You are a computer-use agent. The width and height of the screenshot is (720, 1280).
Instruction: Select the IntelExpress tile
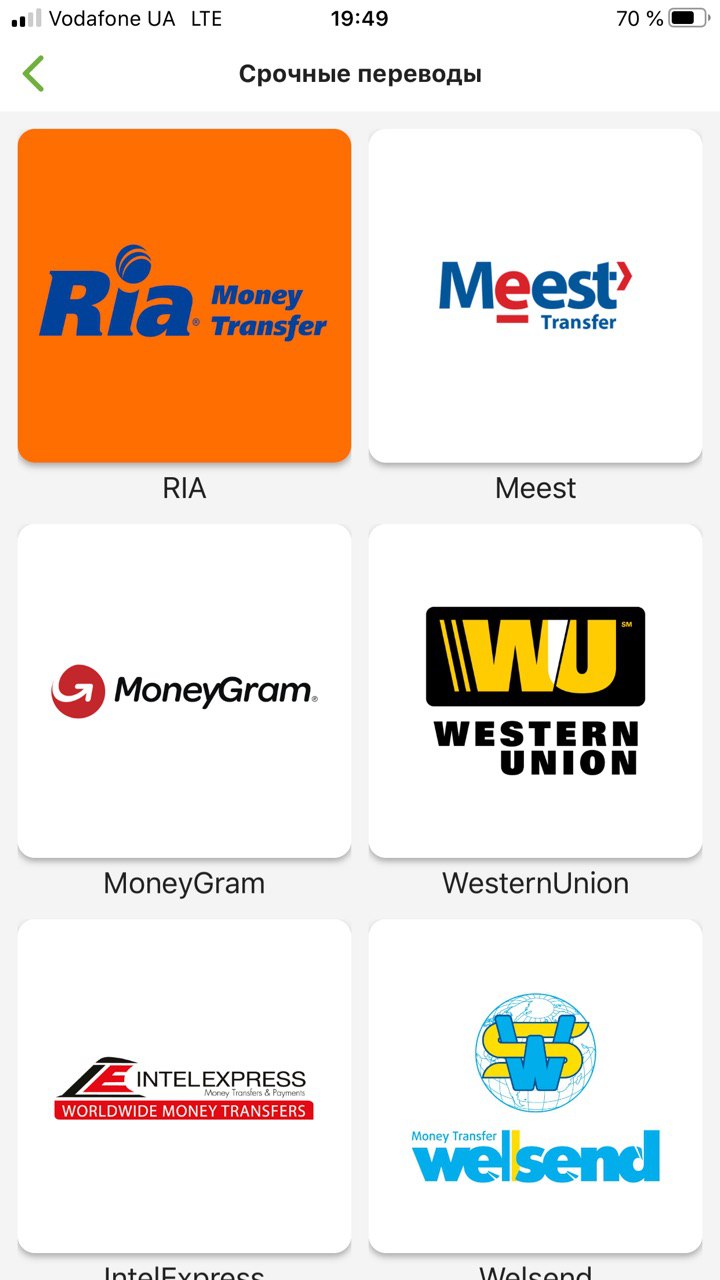pos(184,1086)
